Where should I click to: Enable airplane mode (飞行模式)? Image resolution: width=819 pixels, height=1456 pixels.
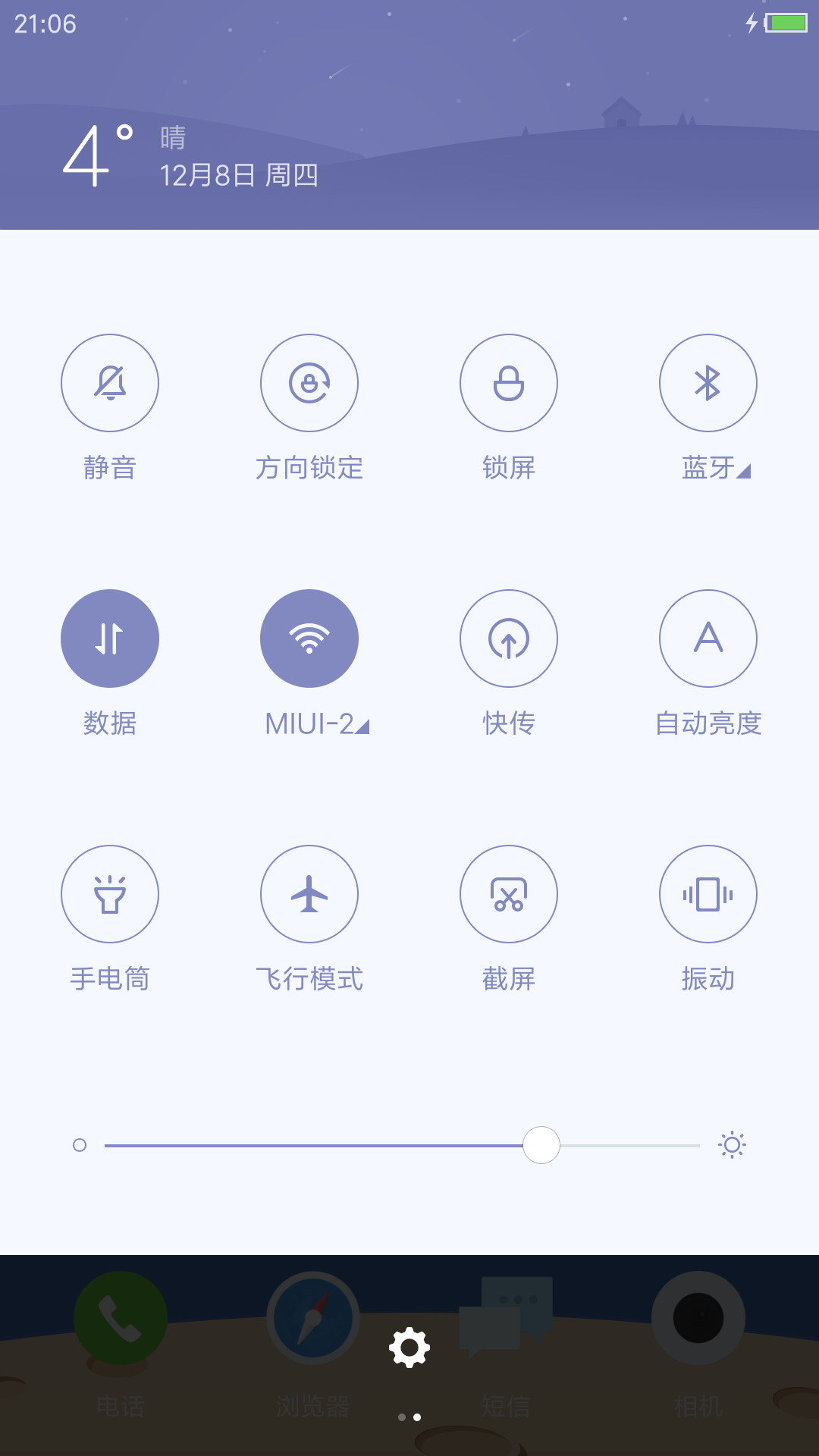pyautogui.click(x=309, y=894)
